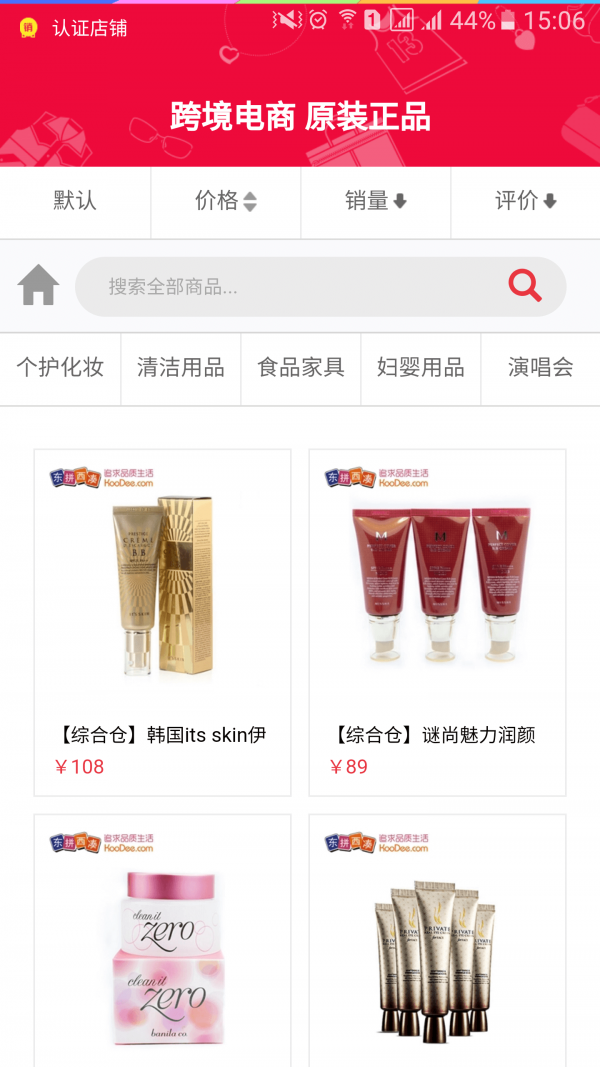Select the 清洁用品 category
Image resolution: width=600 pixels, height=1067 pixels.
pos(180,368)
